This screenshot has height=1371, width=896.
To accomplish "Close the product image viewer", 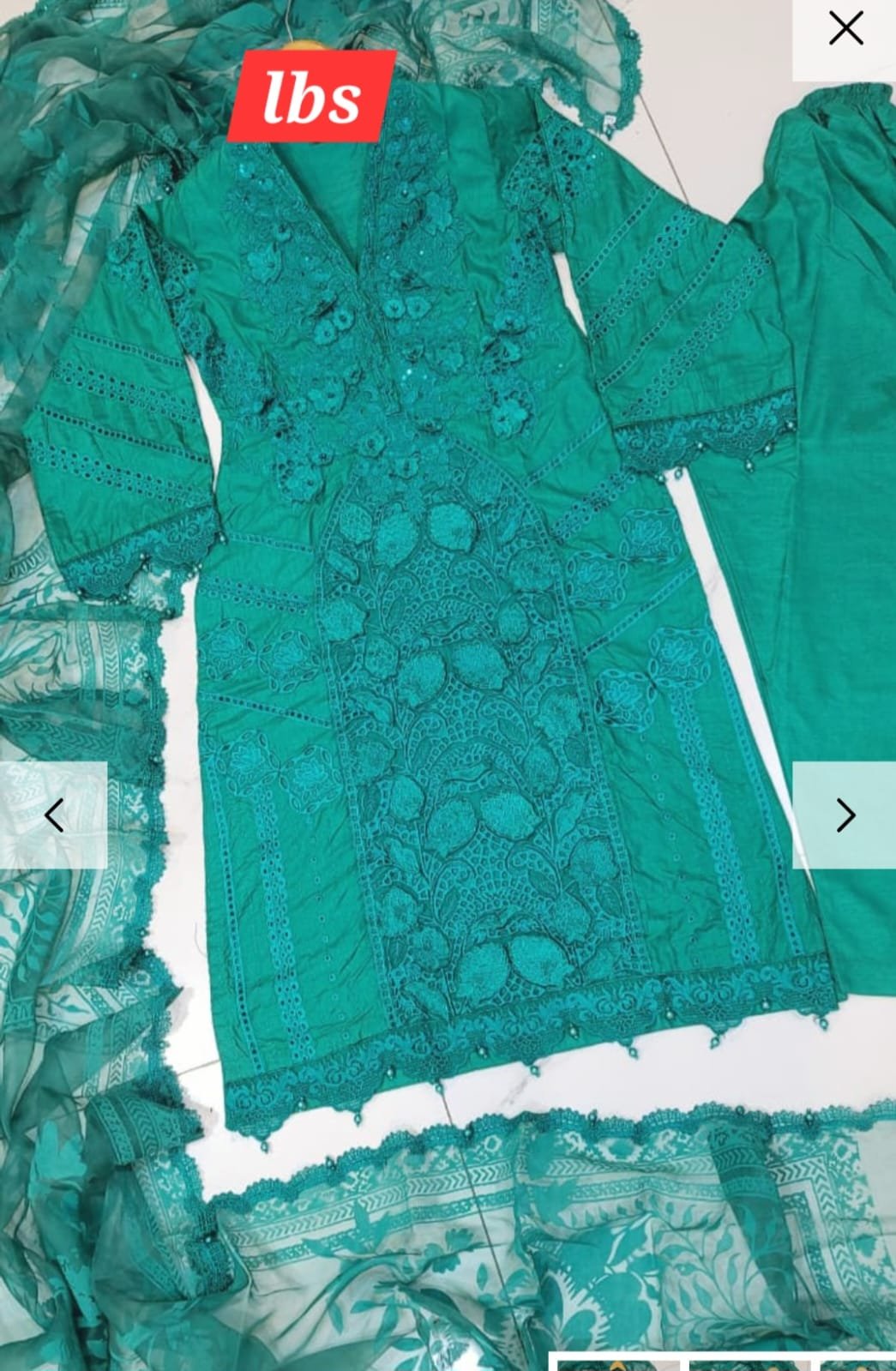I will 845,30.
